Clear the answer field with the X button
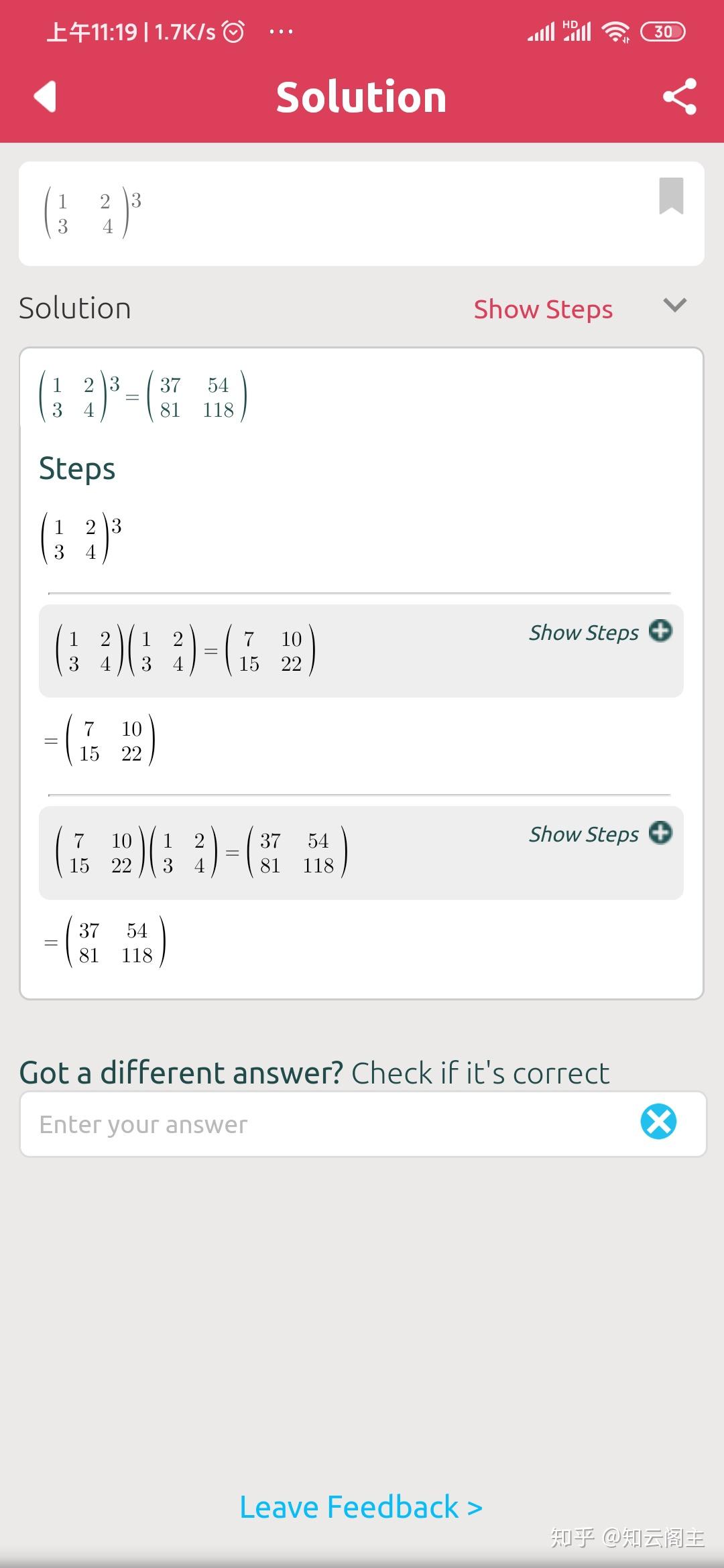724x1568 pixels. tap(658, 1122)
